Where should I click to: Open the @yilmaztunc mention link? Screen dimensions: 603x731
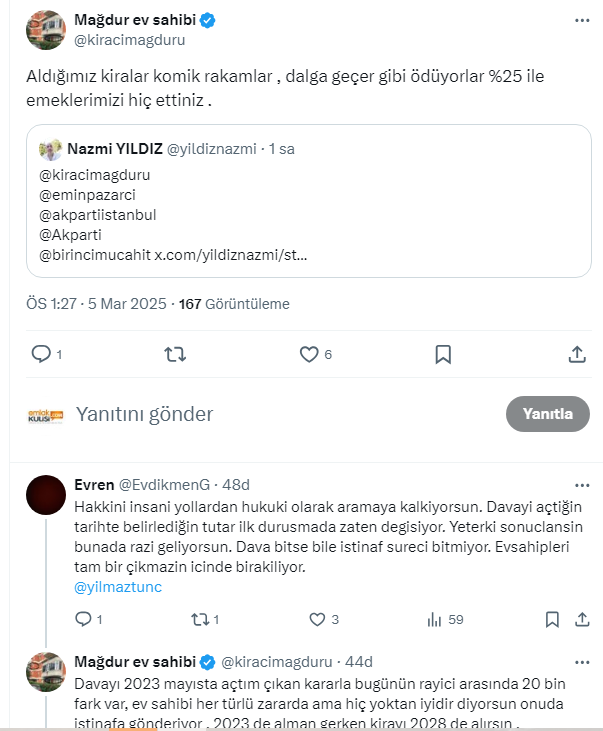pyautogui.click(x=118, y=587)
